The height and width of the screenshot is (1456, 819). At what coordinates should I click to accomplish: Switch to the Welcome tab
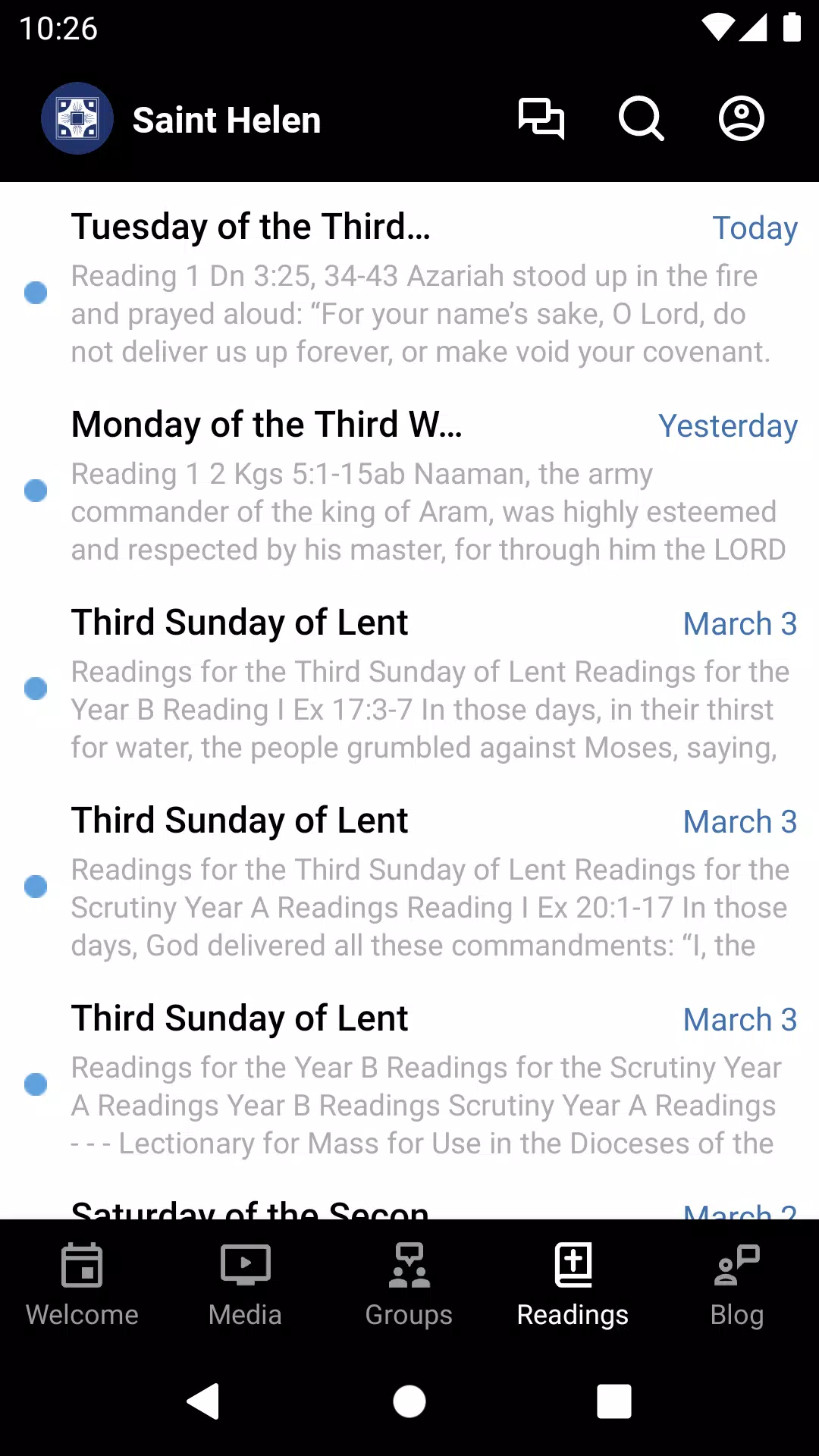(82, 1285)
